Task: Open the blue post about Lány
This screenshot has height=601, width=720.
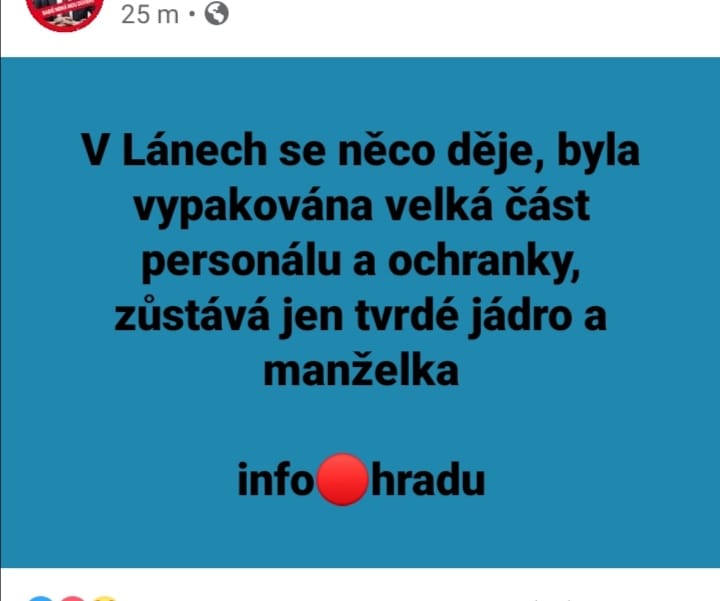Action: 360,310
